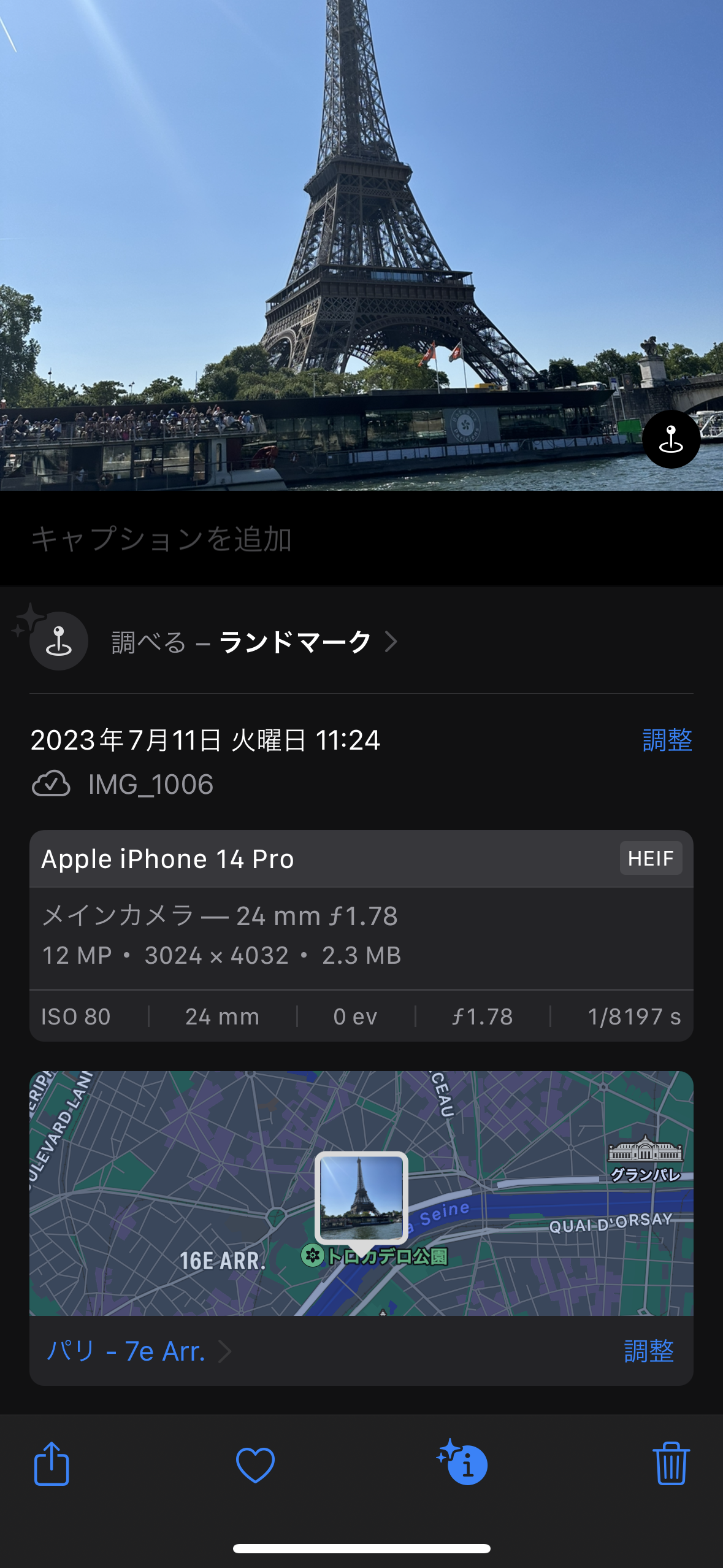Open the map showing the photo location

pos(361,1193)
